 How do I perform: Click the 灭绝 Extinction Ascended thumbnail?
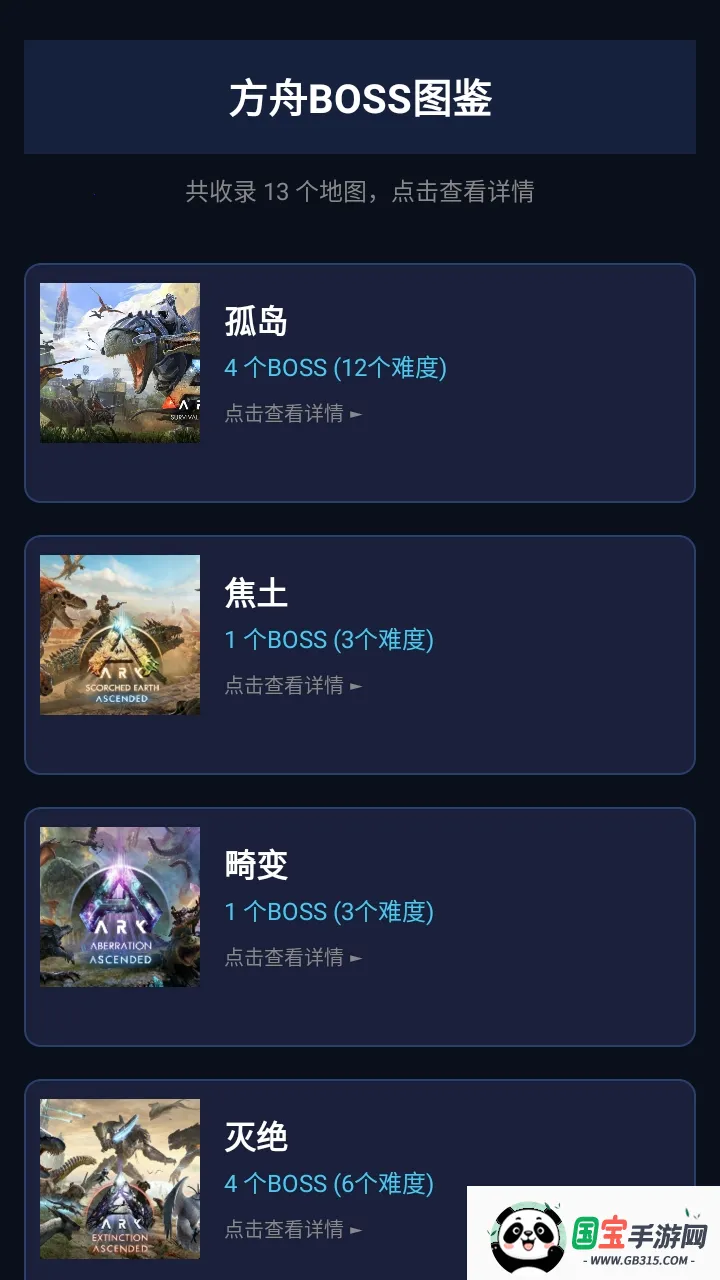[119, 1178]
